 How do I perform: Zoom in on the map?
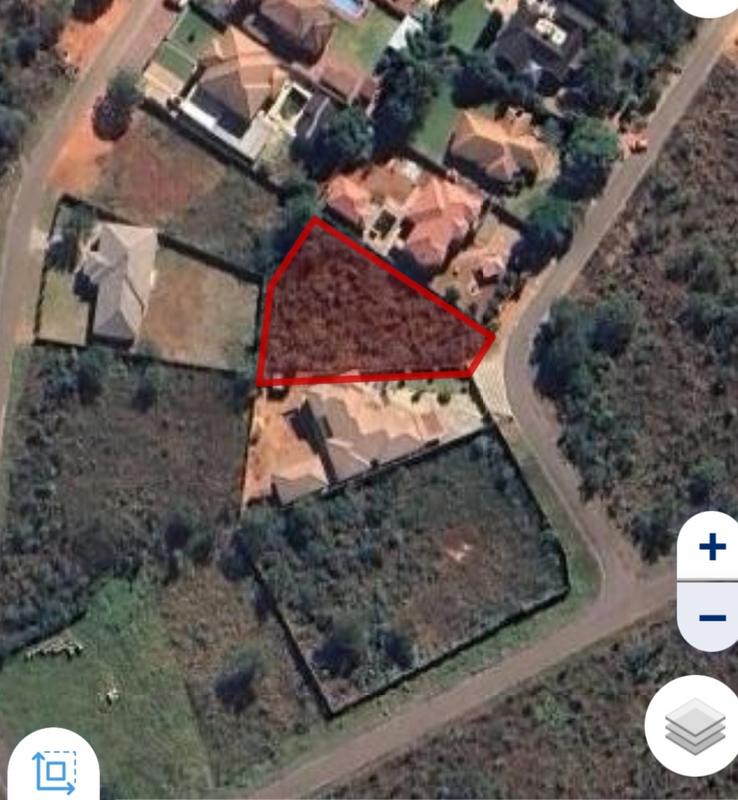(x=712, y=547)
